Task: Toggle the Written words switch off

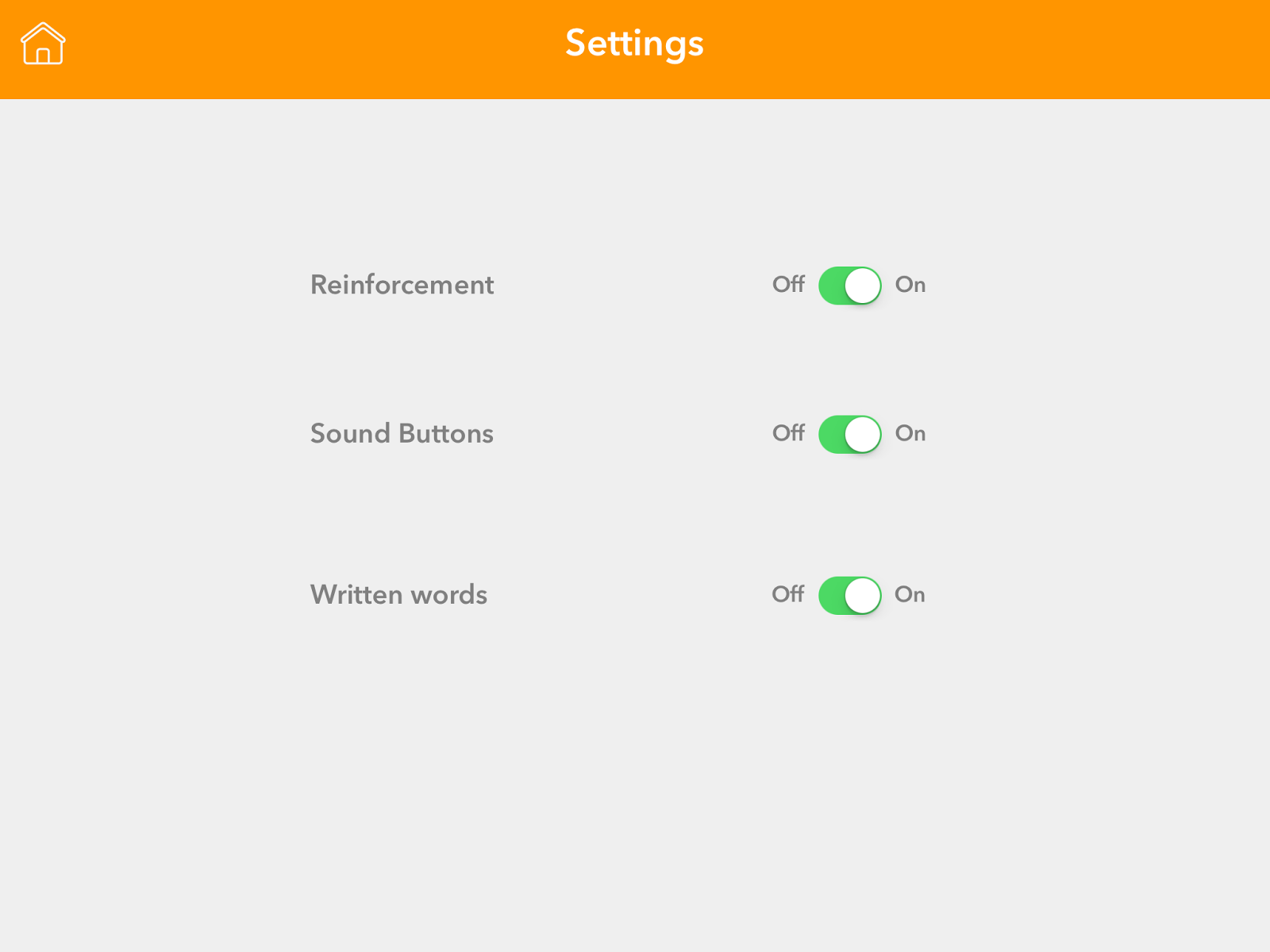Action: (x=849, y=595)
